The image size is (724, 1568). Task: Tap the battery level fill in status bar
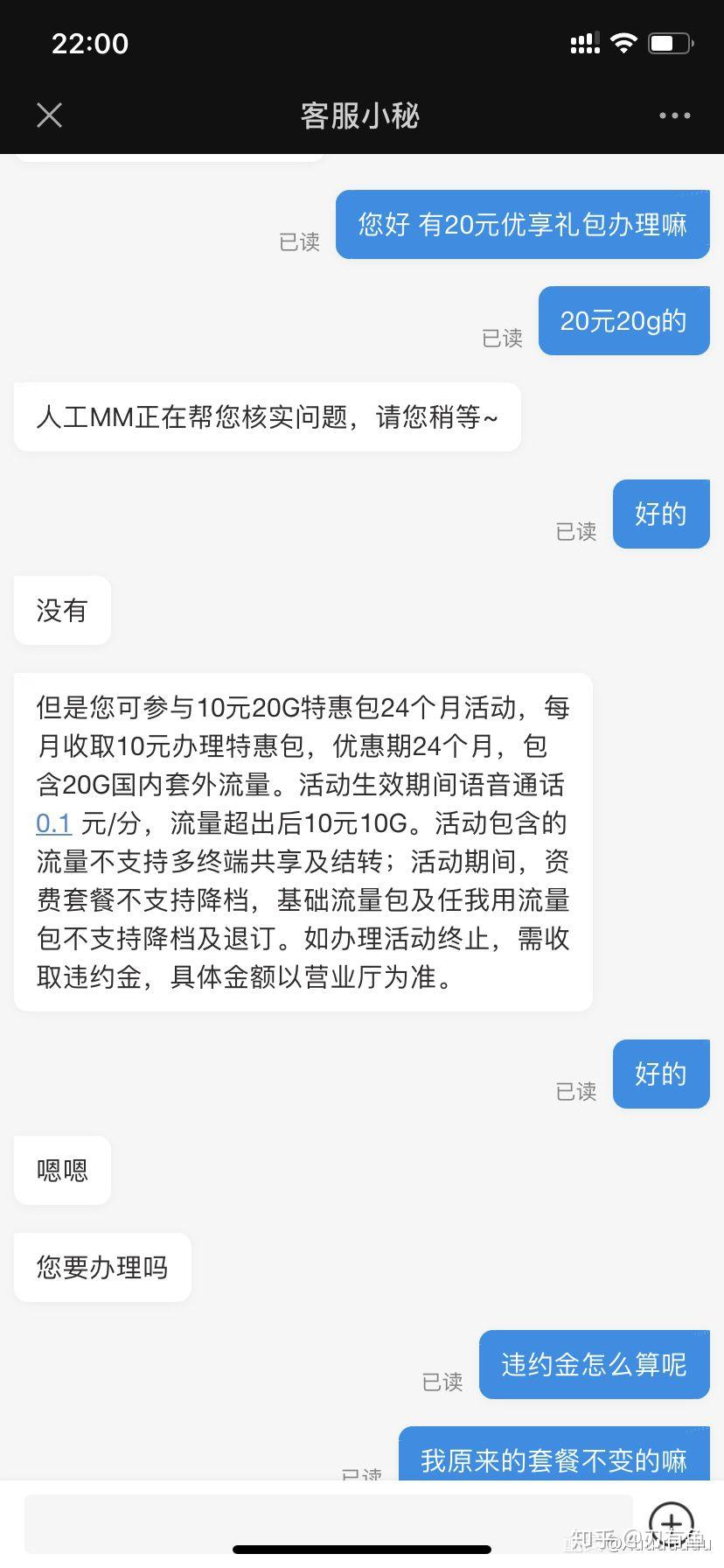(661, 42)
